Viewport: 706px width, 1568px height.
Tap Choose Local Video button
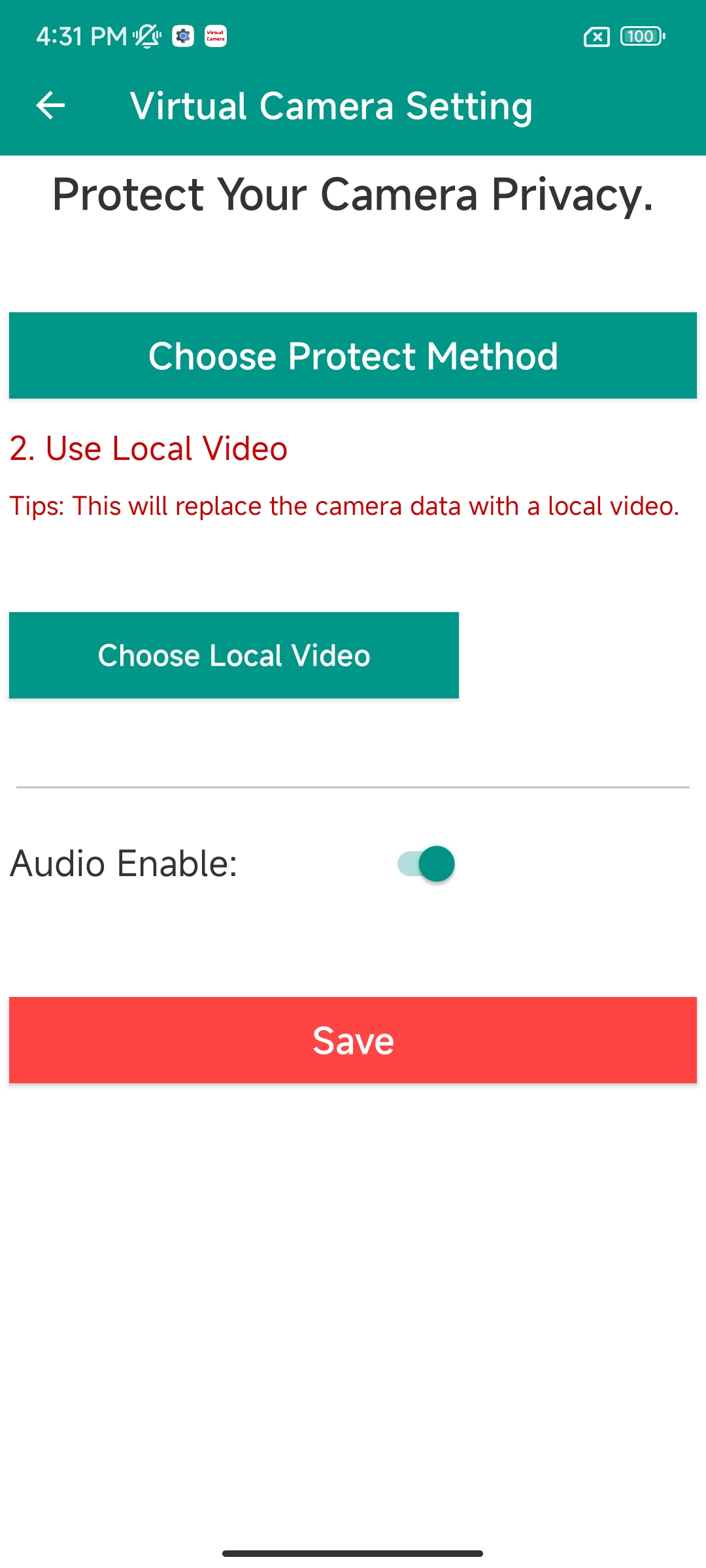pos(234,655)
